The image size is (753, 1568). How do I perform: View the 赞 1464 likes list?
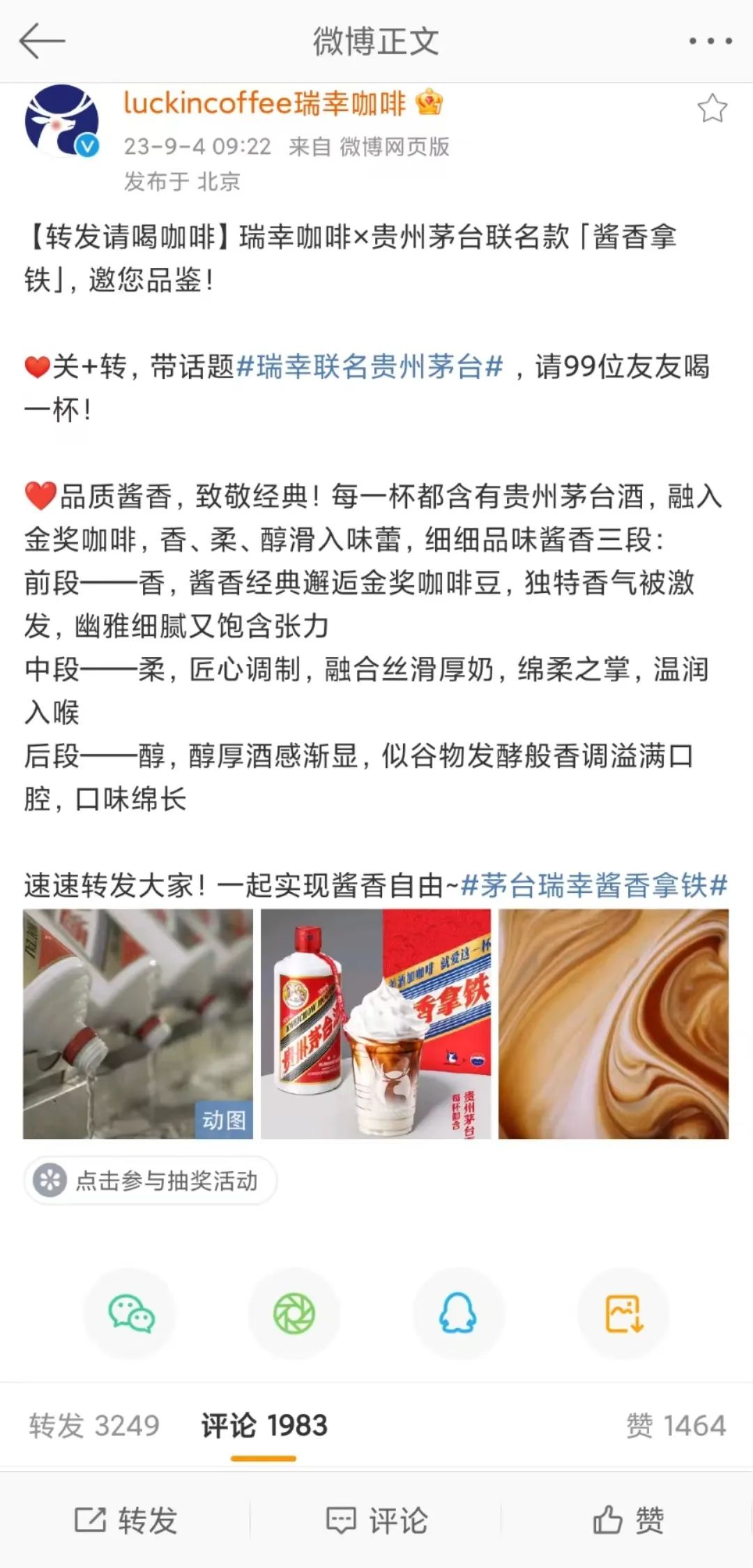coord(676,1426)
